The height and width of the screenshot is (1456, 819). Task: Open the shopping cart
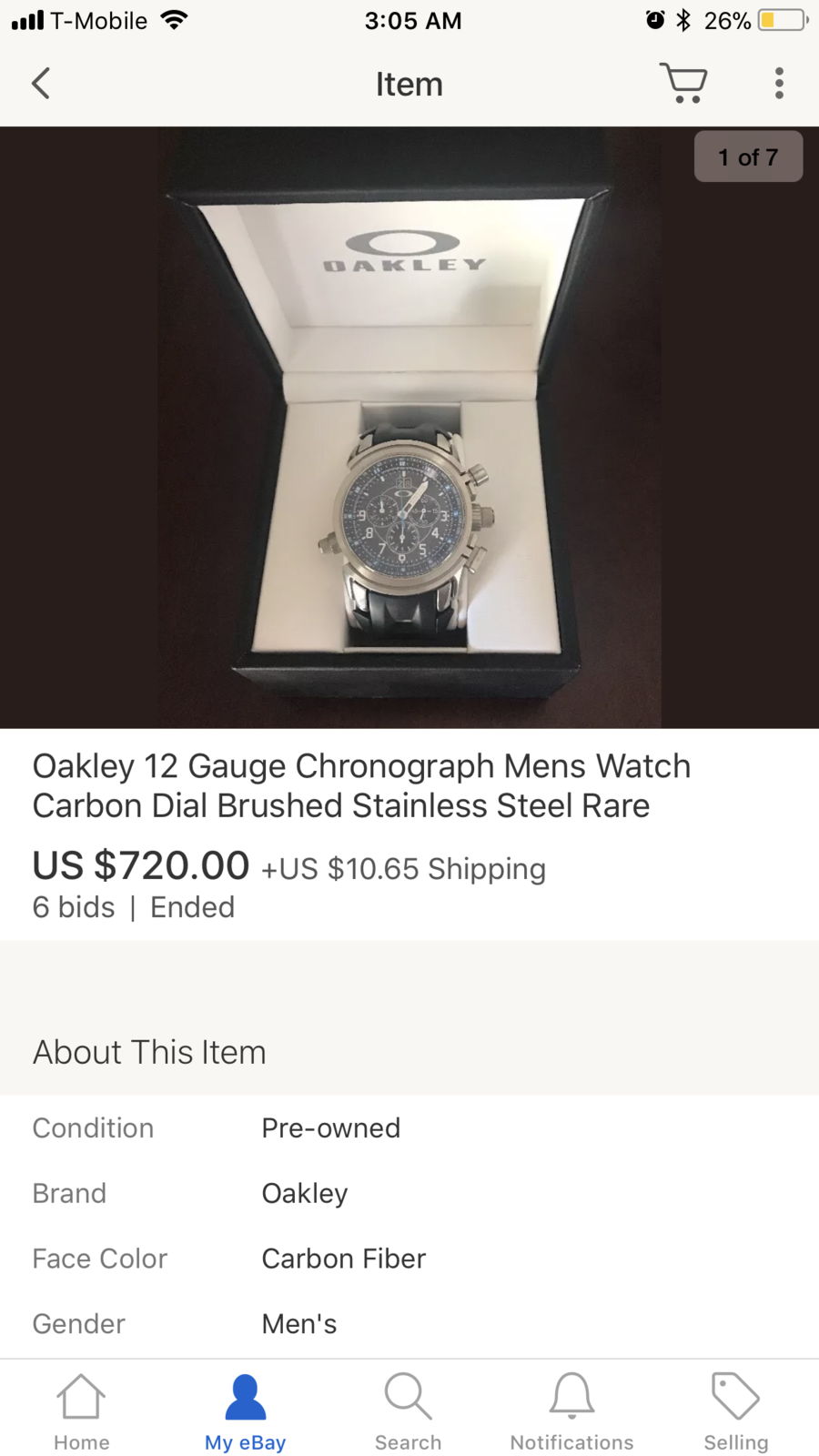point(683,84)
